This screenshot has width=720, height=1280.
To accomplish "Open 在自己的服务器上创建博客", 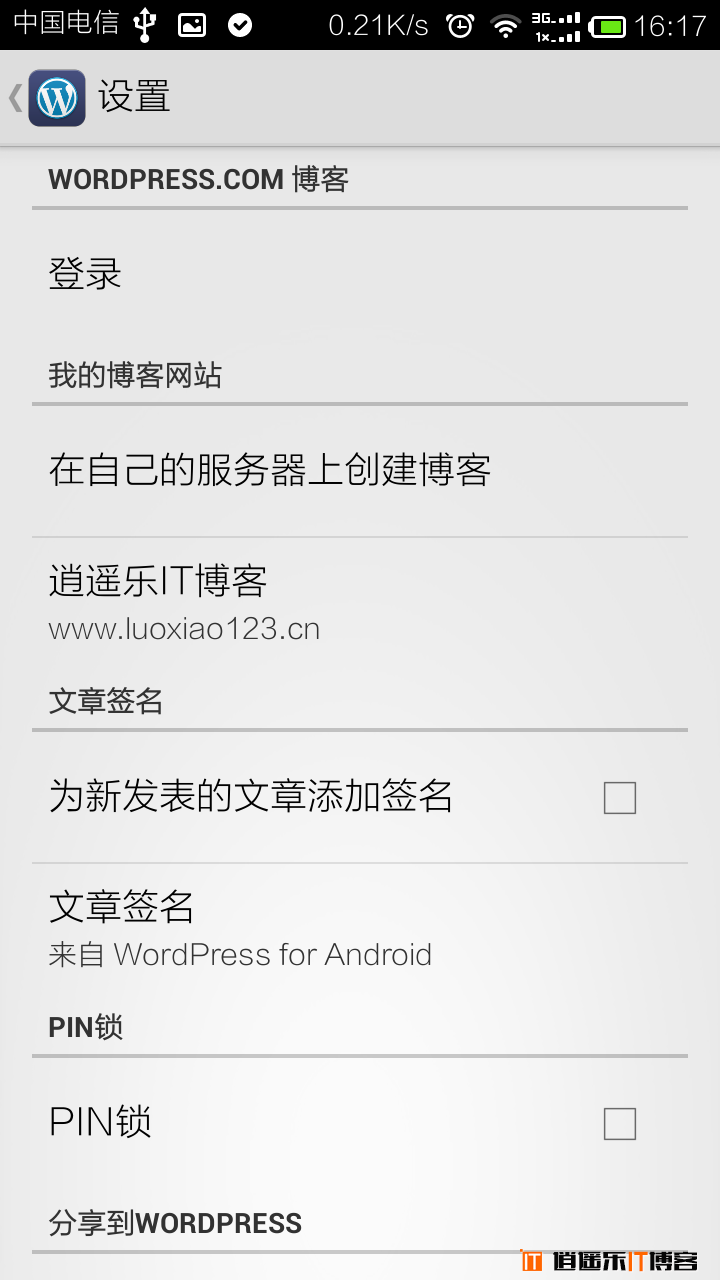I will coord(360,471).
